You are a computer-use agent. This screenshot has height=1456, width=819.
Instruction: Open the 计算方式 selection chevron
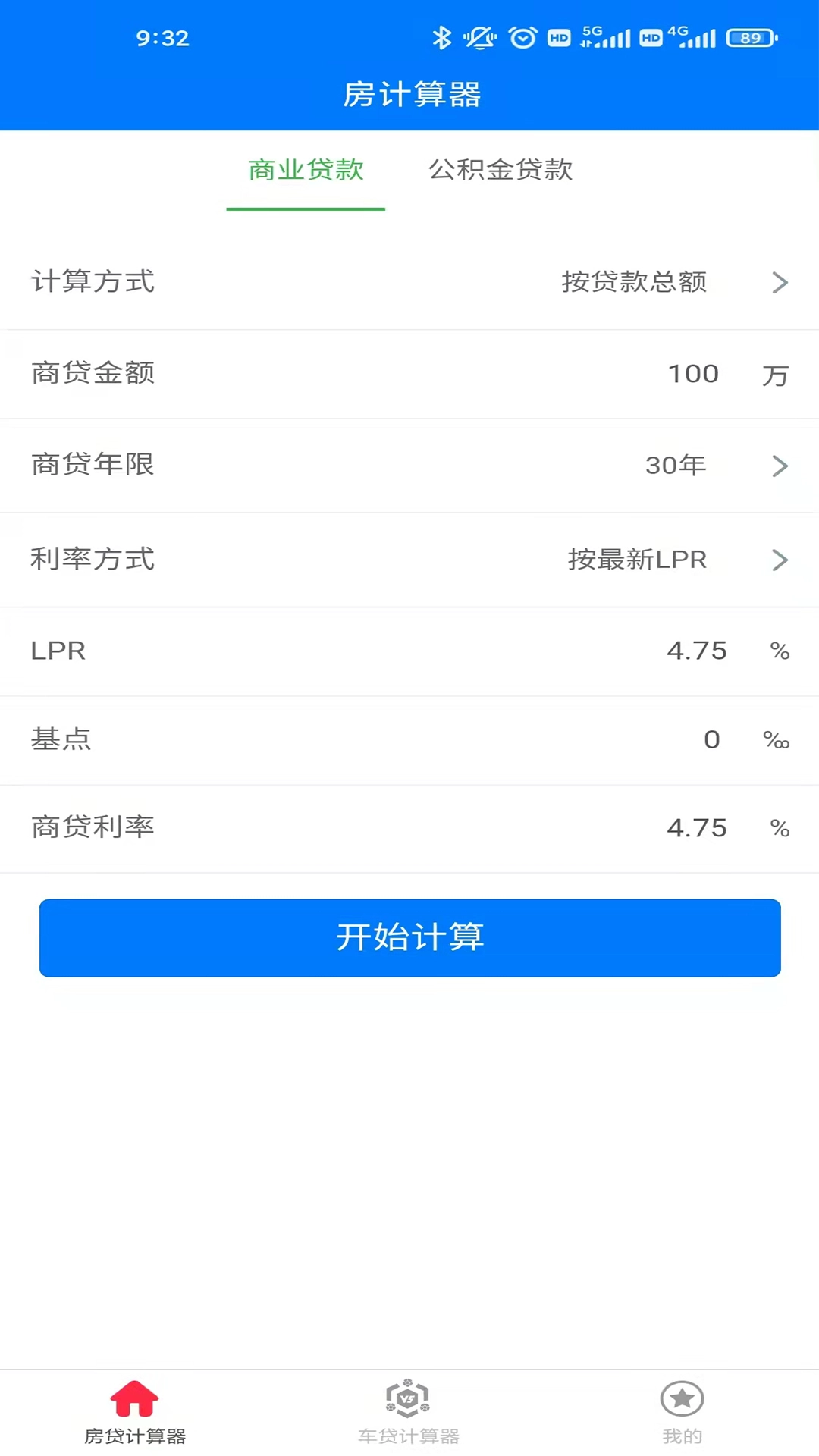click(780, 283)
